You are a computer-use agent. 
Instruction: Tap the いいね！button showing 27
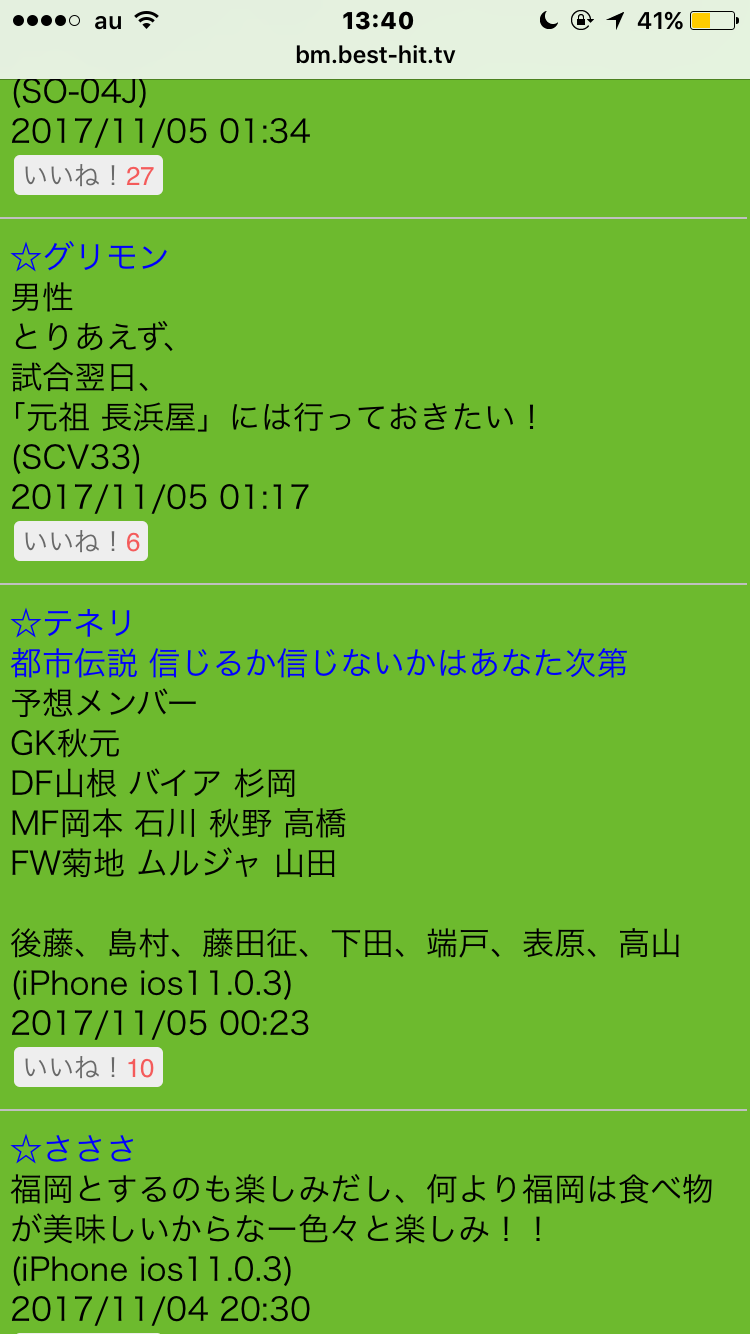point(88,176)
